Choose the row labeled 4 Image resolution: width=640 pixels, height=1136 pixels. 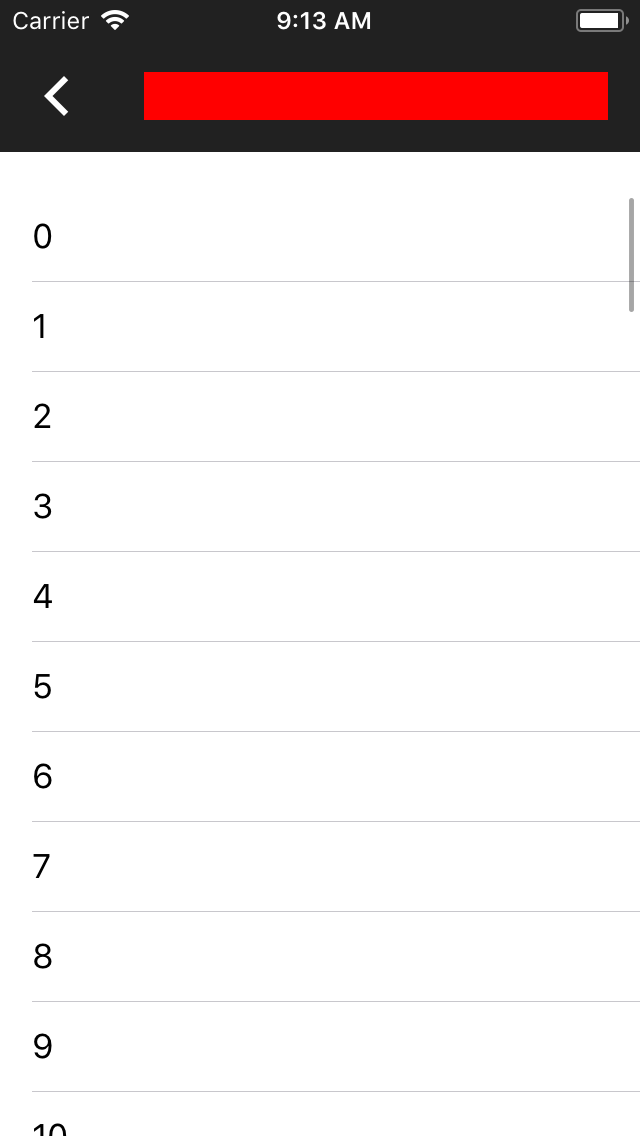coord(320,597)
